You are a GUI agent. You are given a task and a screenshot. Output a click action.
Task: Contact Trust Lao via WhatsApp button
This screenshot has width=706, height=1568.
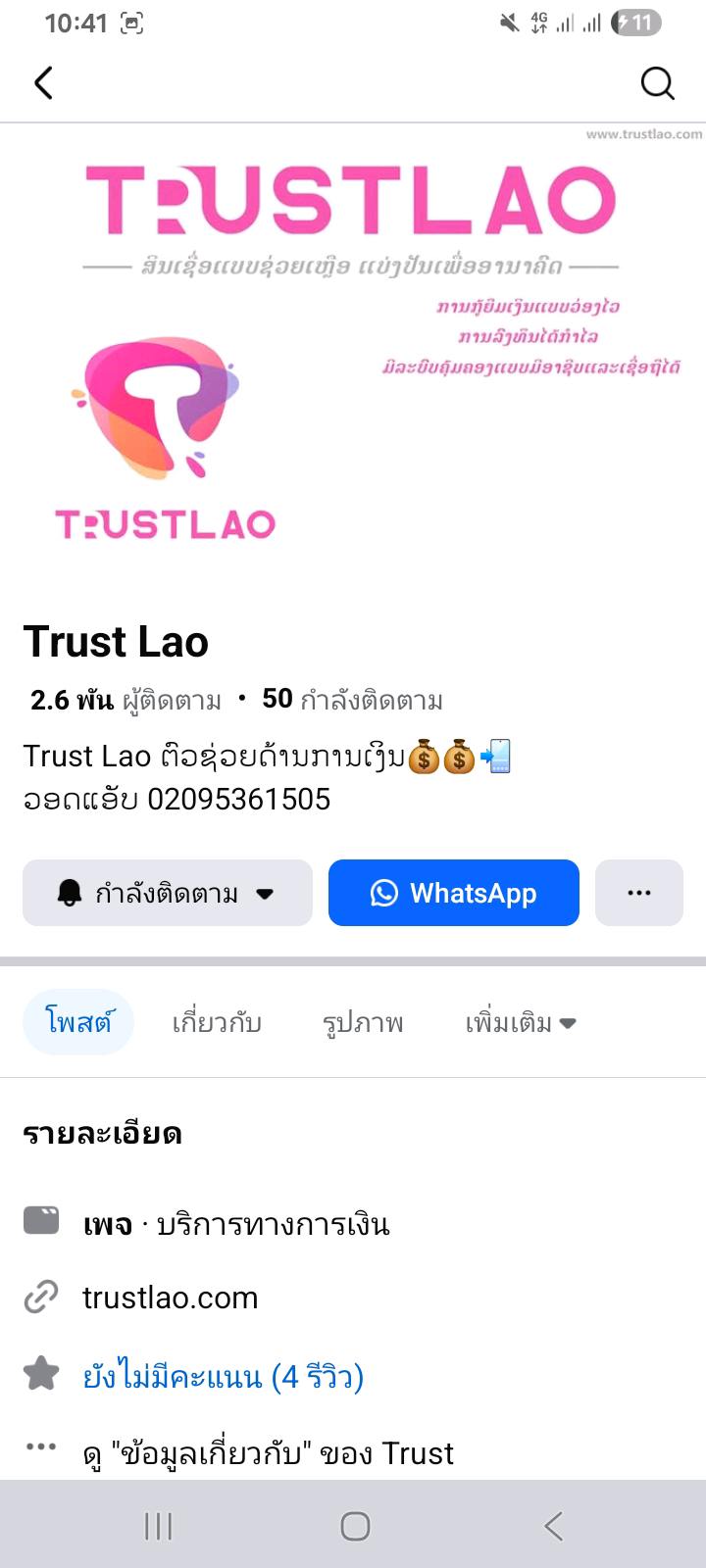pyautogui.click(x=453, y=893)
